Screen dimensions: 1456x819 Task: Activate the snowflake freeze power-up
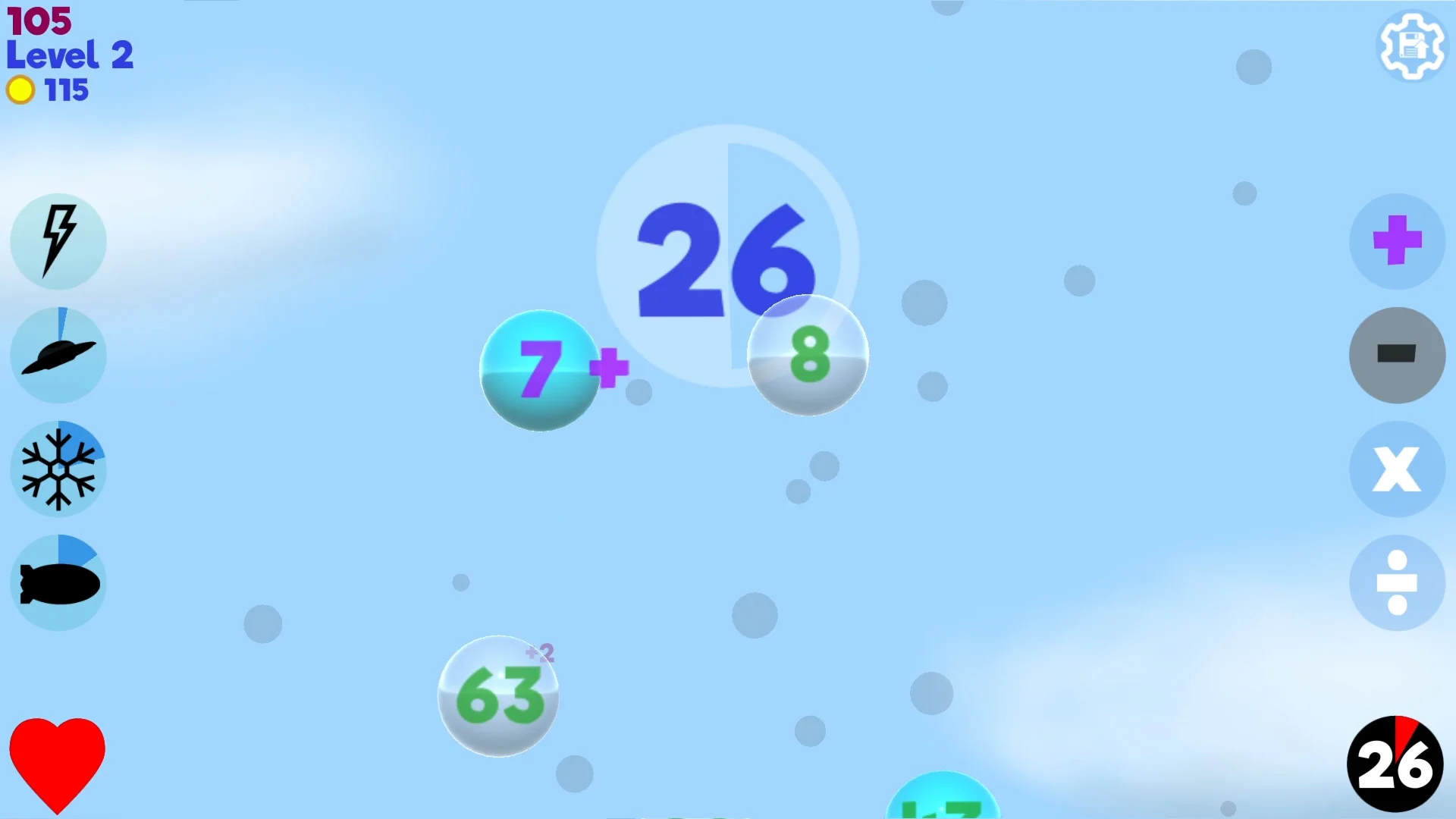click(x=58, y=469)
